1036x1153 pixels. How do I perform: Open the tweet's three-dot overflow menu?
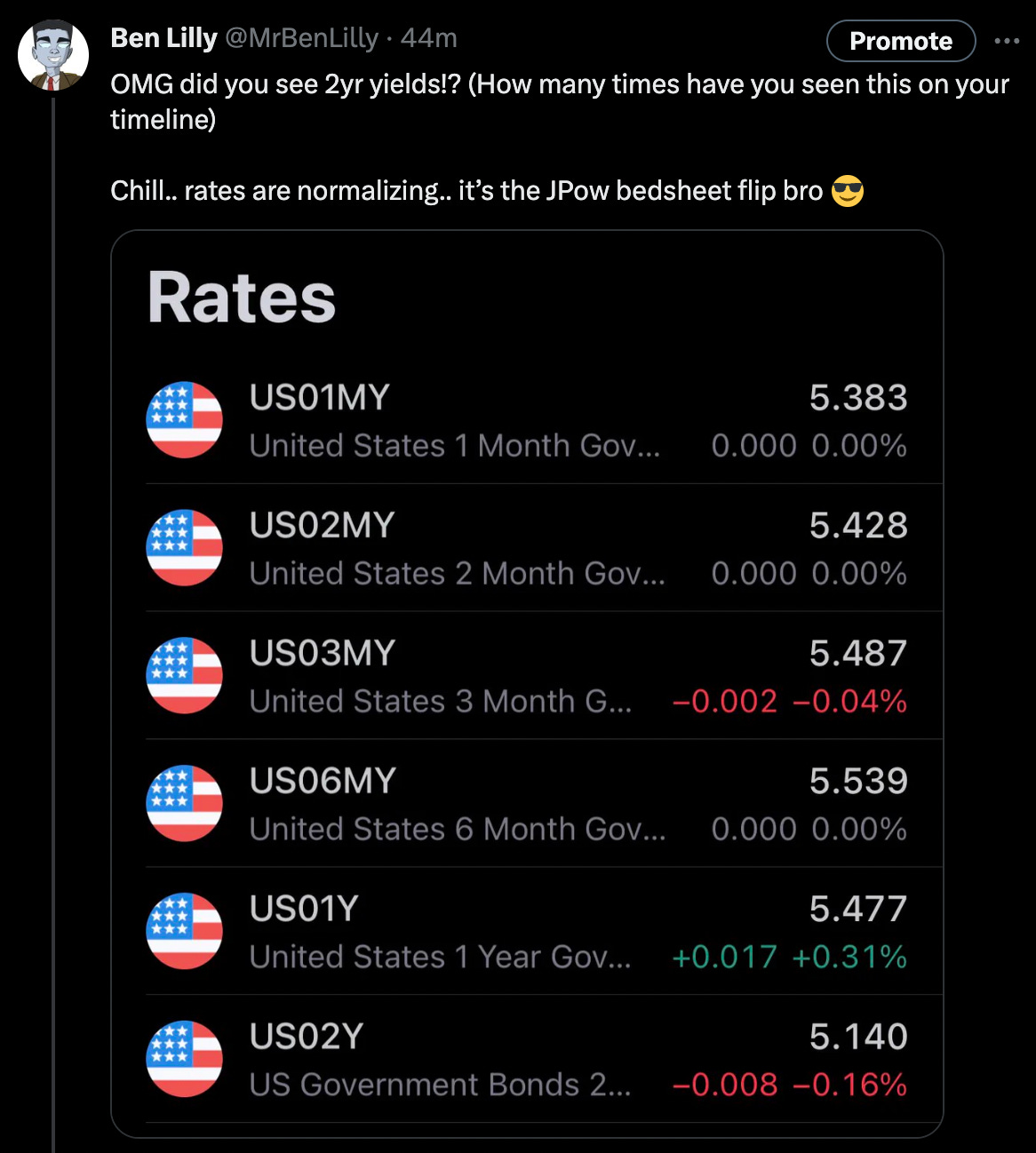(x=1007, y=41)
